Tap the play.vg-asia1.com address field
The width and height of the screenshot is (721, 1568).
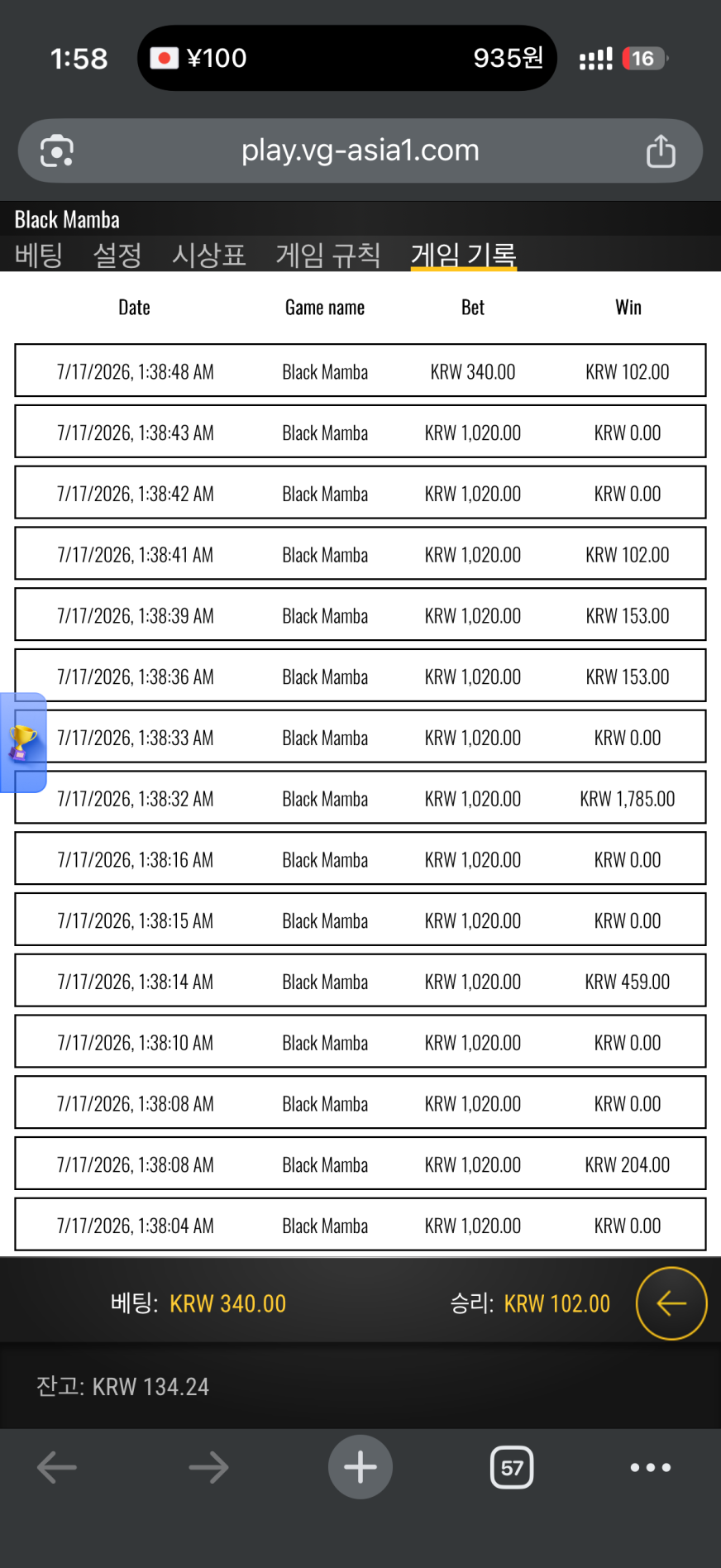pos(360,151)
